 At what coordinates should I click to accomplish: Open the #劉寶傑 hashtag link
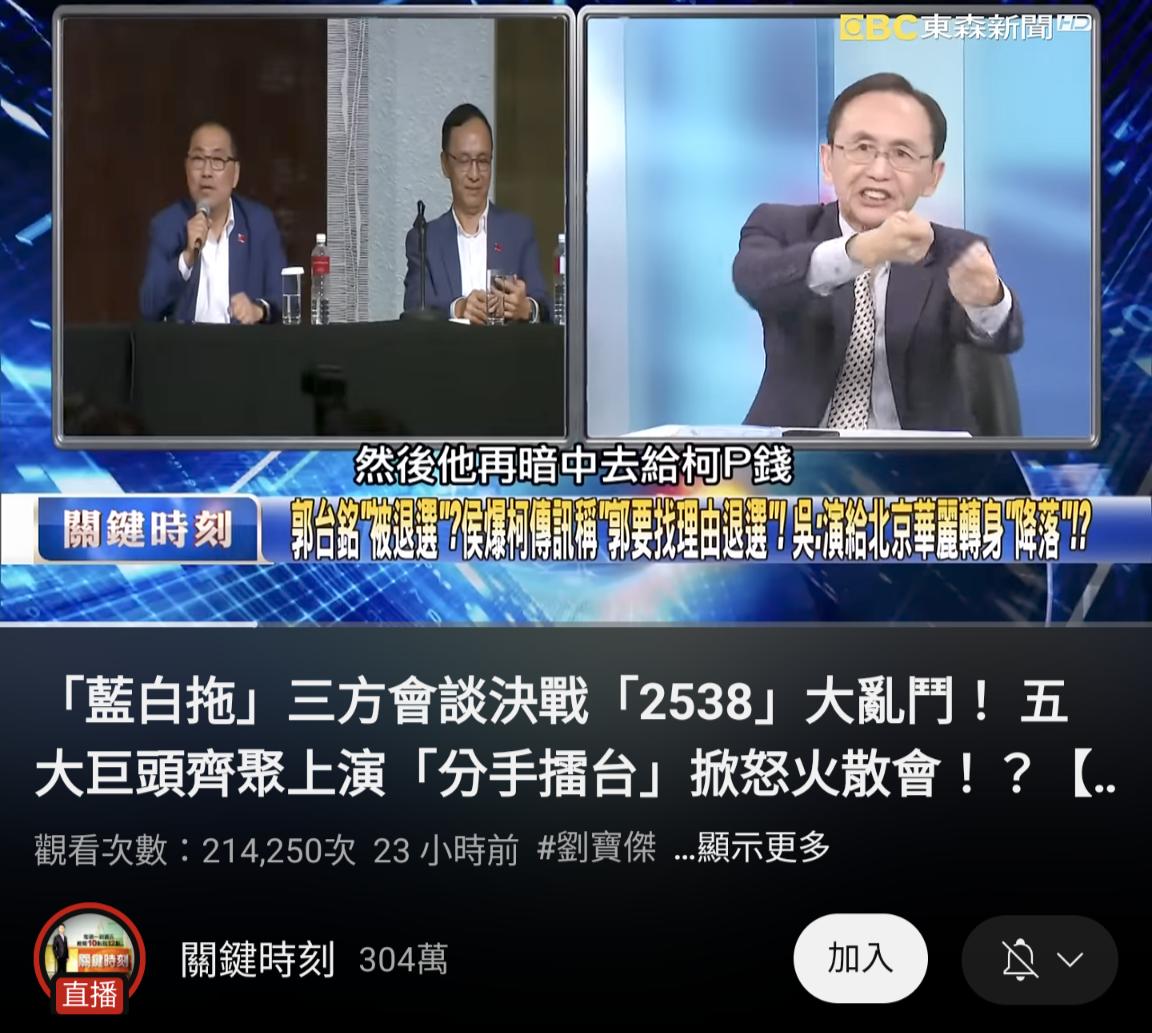[596, 849]
